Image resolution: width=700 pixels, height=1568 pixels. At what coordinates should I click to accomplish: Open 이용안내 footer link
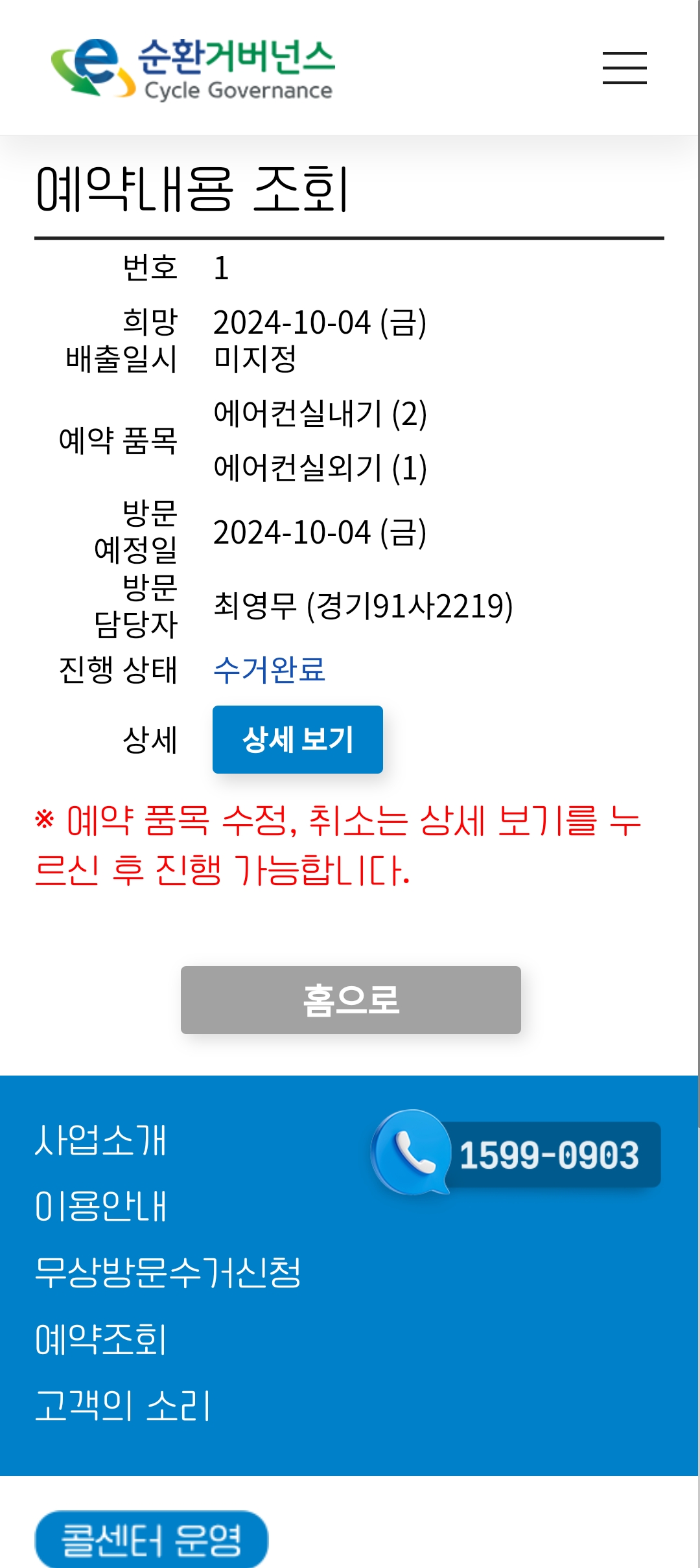click(x=101, y=1206)
